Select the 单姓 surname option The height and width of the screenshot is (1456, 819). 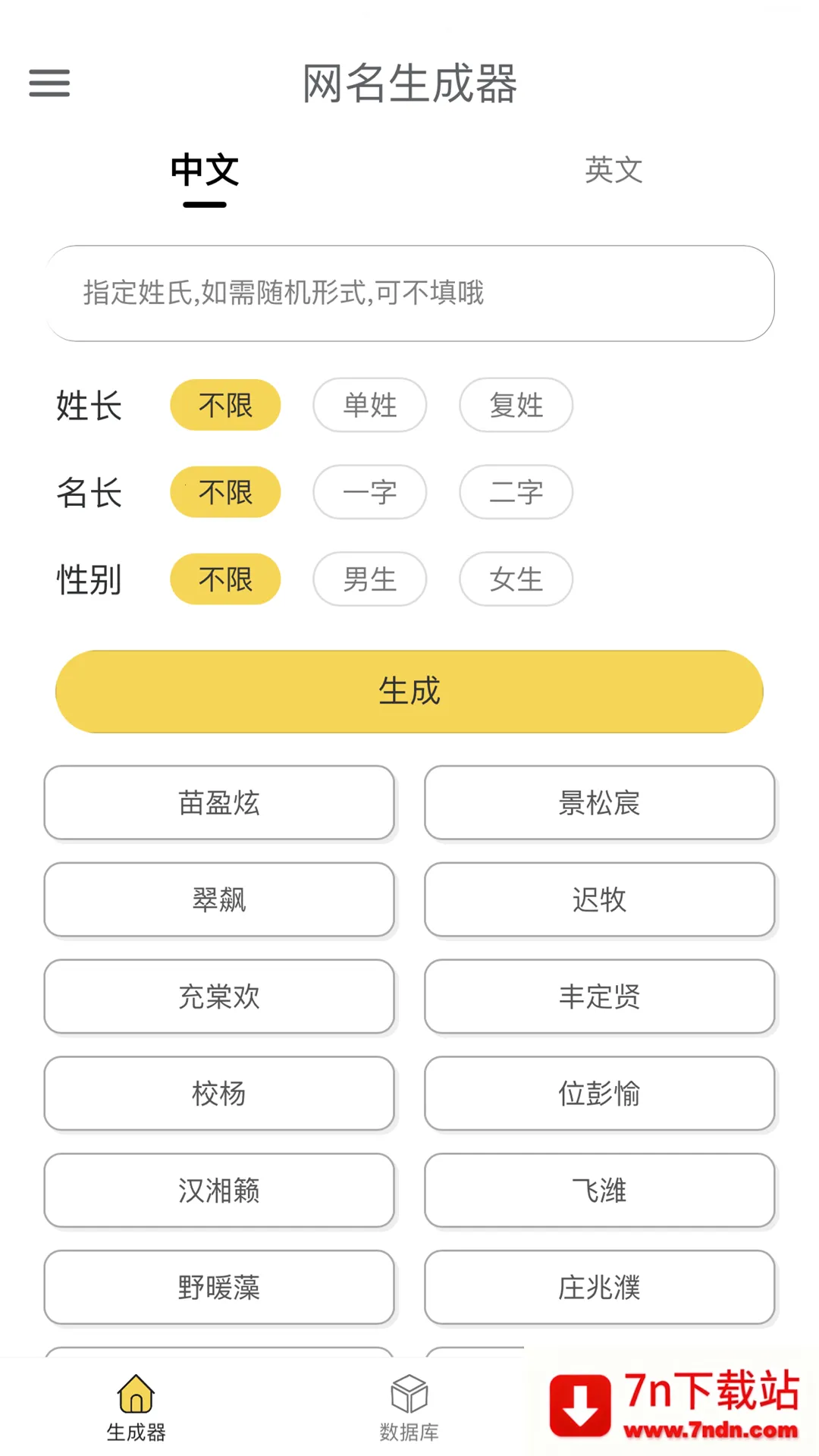369,406
